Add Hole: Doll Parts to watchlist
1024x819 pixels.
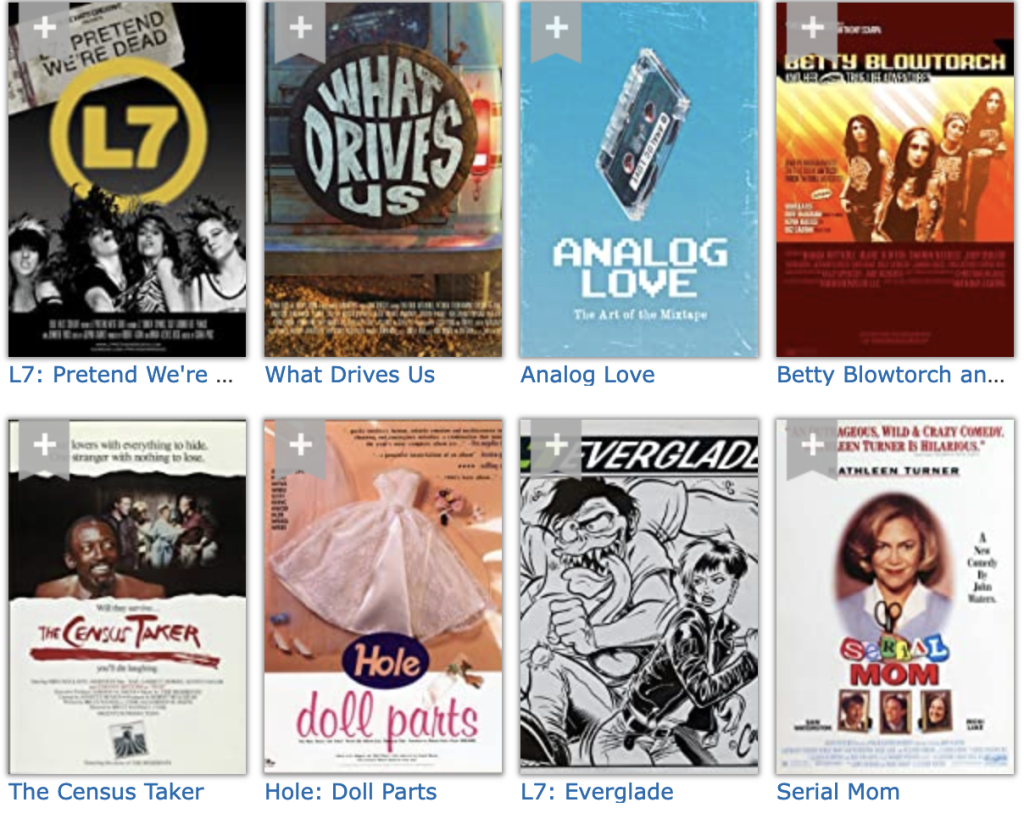[x=300, y=445]
